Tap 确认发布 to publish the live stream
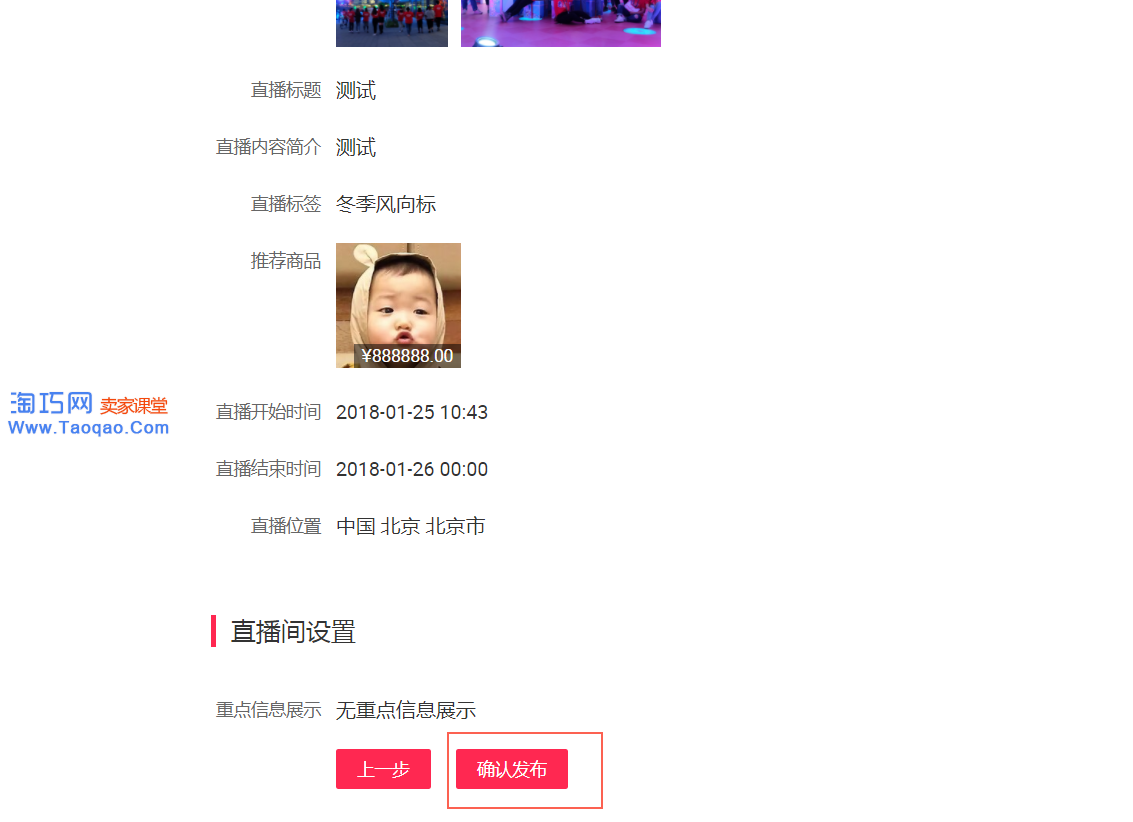 511,769
